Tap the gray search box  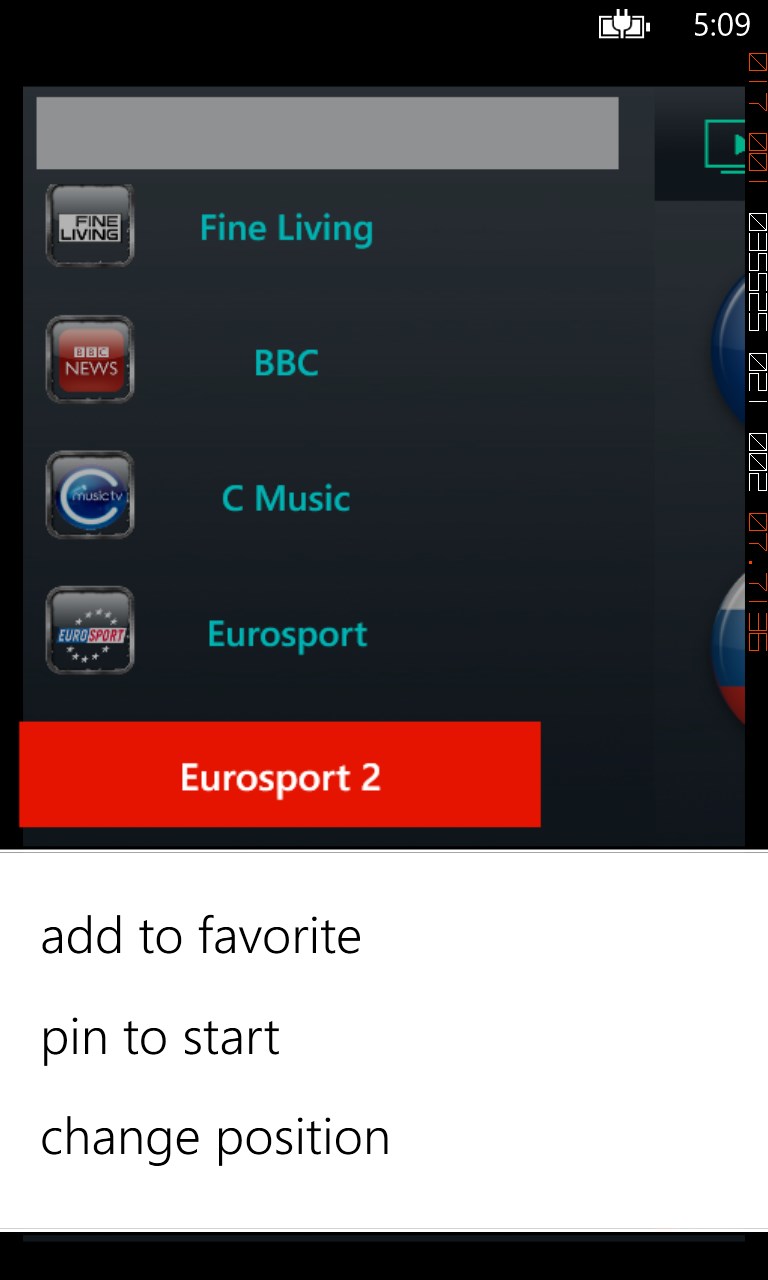[x=327, y=133]
